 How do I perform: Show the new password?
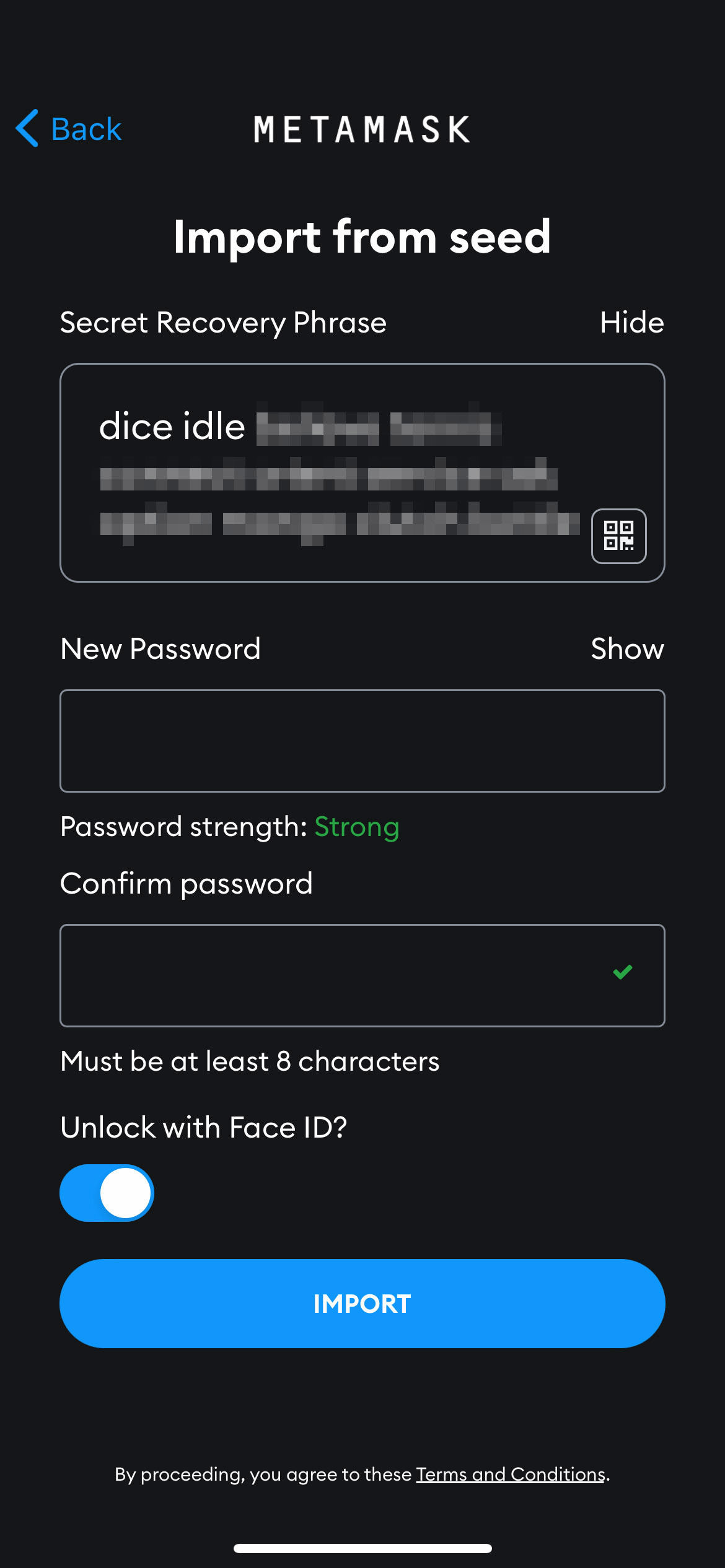pos(627,649)
